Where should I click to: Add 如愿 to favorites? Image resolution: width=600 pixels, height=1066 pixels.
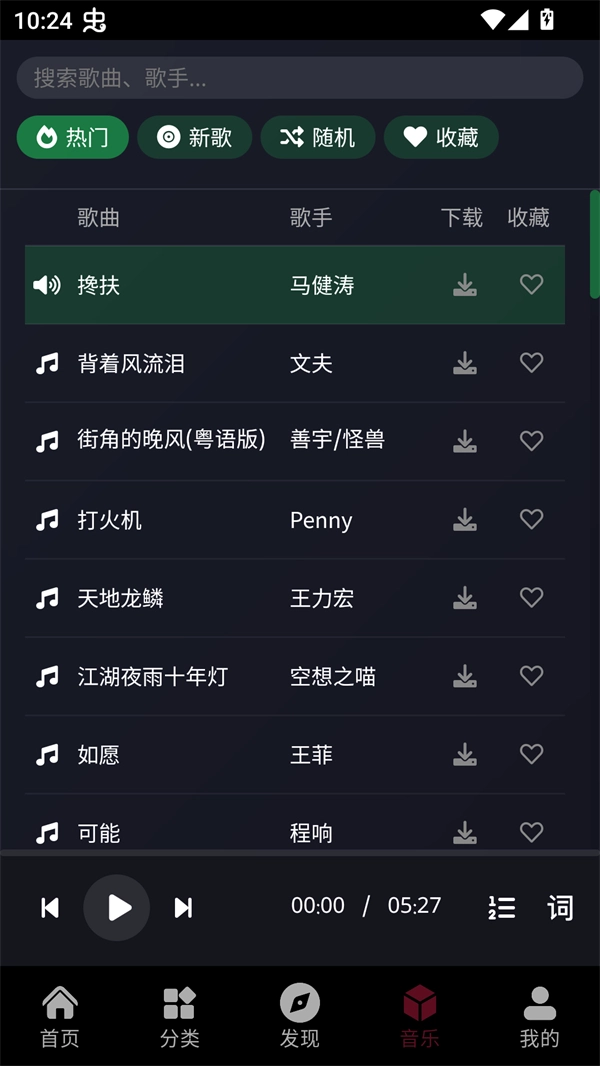point(532,754)
